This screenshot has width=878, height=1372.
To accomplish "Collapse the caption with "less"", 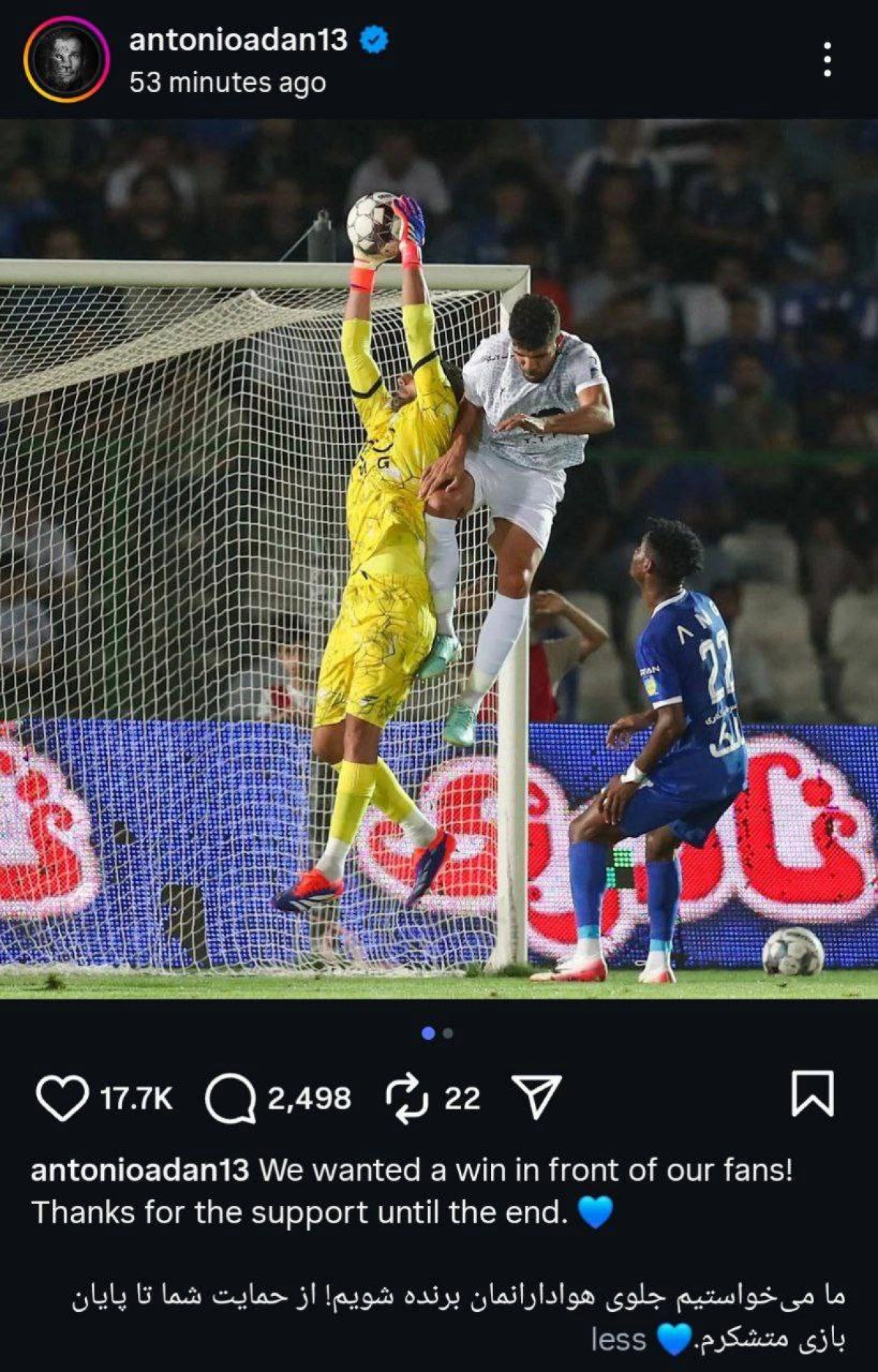I will pos(618,1340).
